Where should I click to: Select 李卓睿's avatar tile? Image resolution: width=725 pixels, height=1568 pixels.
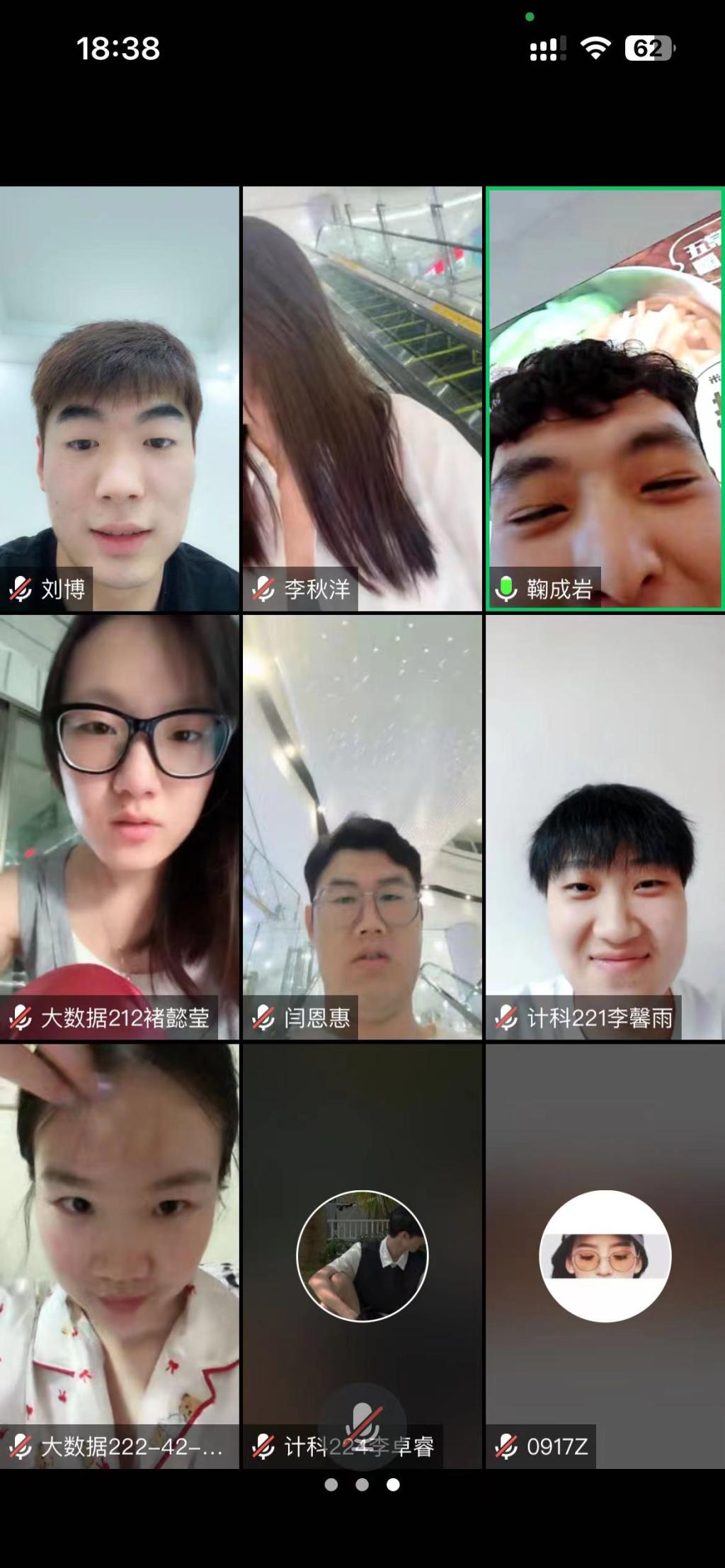pos(362,1255)
